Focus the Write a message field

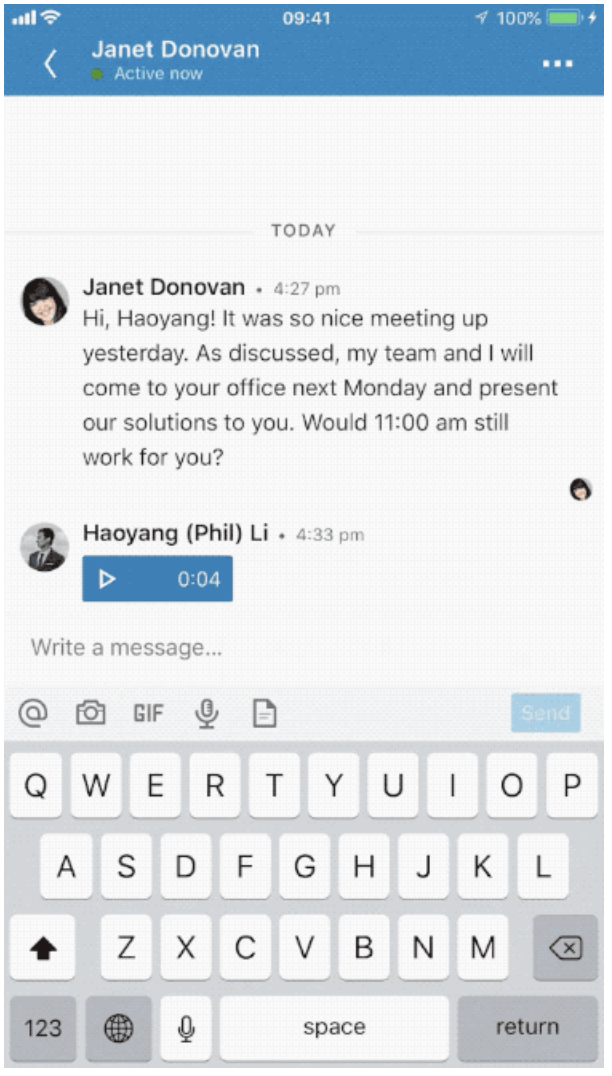pyautogui.click(x=305, y=647)
